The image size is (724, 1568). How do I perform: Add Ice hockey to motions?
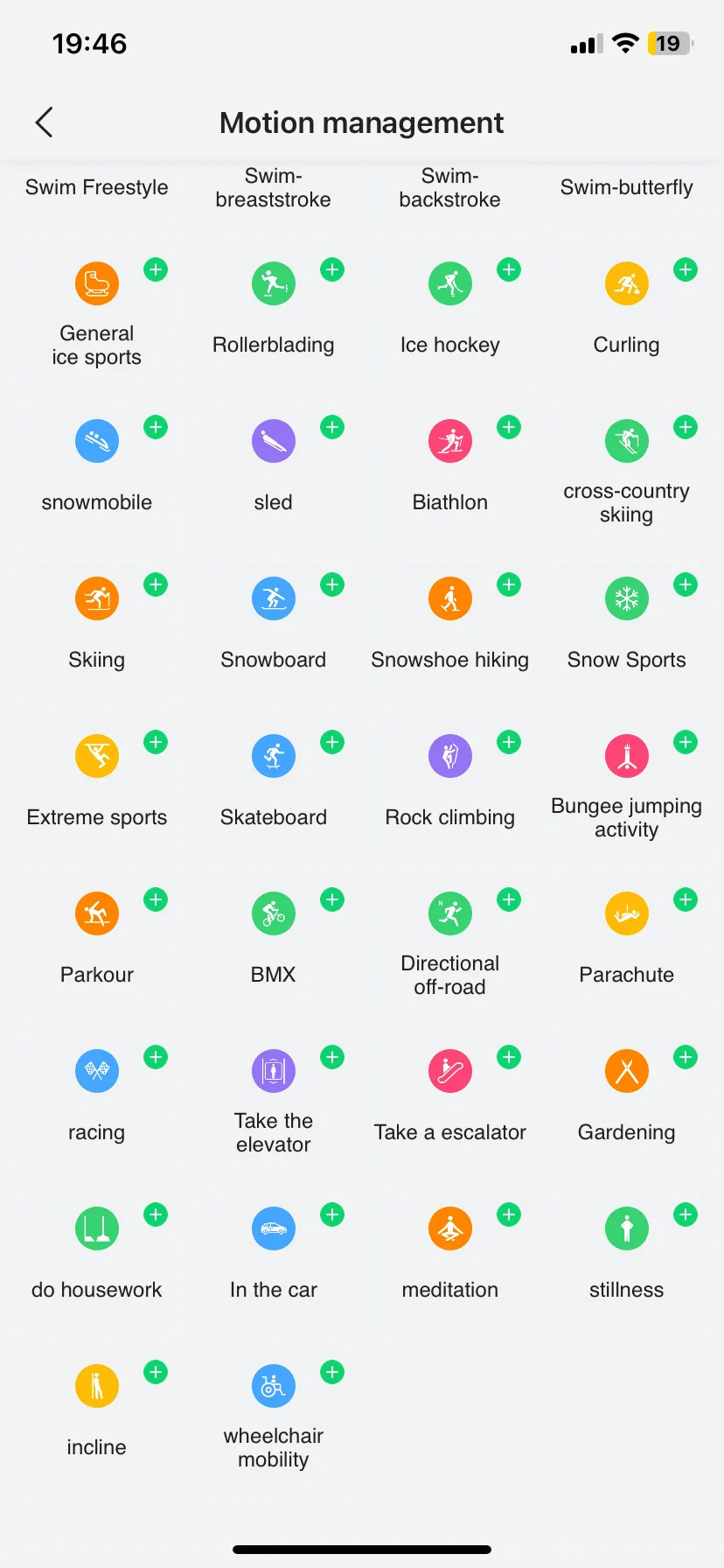[509, 269]
